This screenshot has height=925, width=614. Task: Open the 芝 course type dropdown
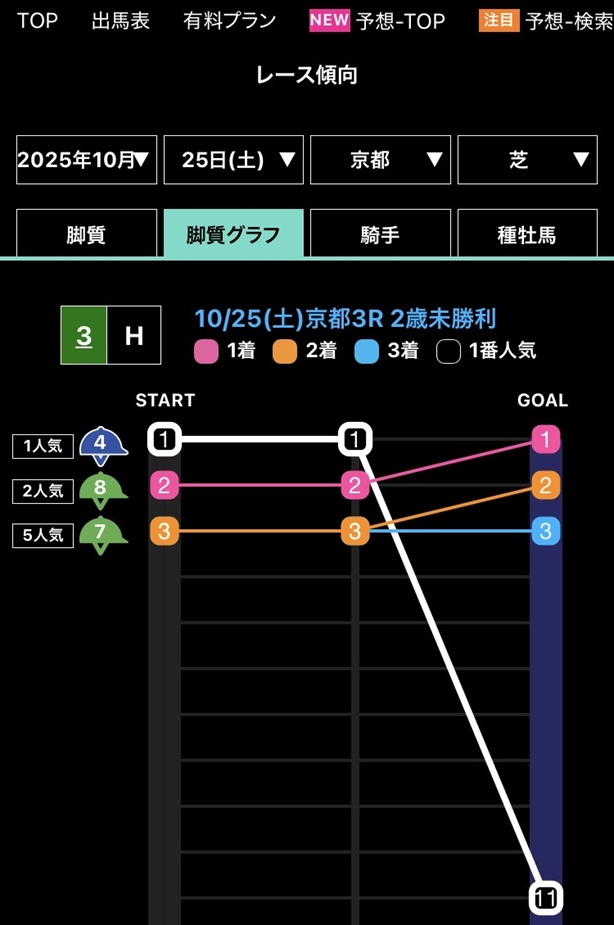pyautogui.click(x=527, y=160)
